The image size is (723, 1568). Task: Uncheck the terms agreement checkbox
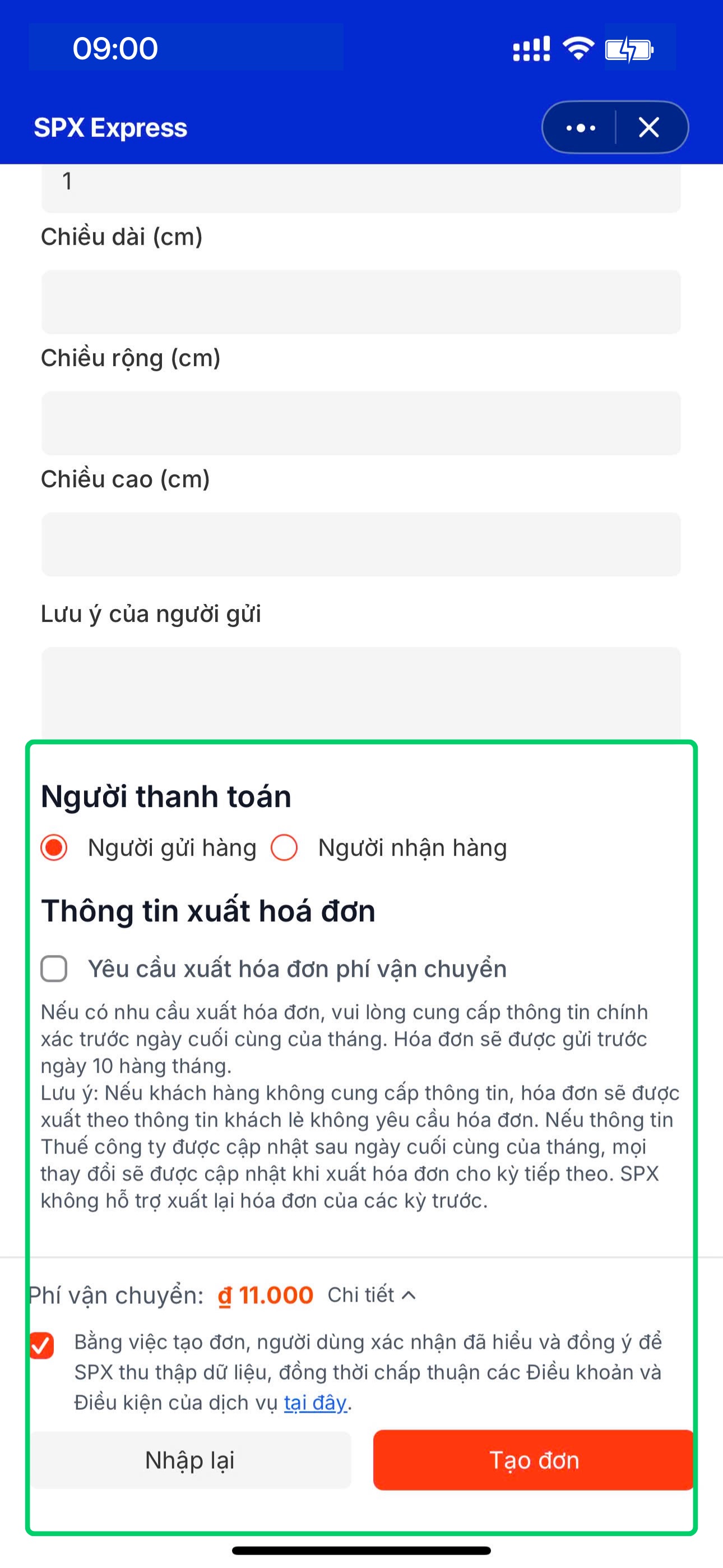click(x=41, y=1346)
